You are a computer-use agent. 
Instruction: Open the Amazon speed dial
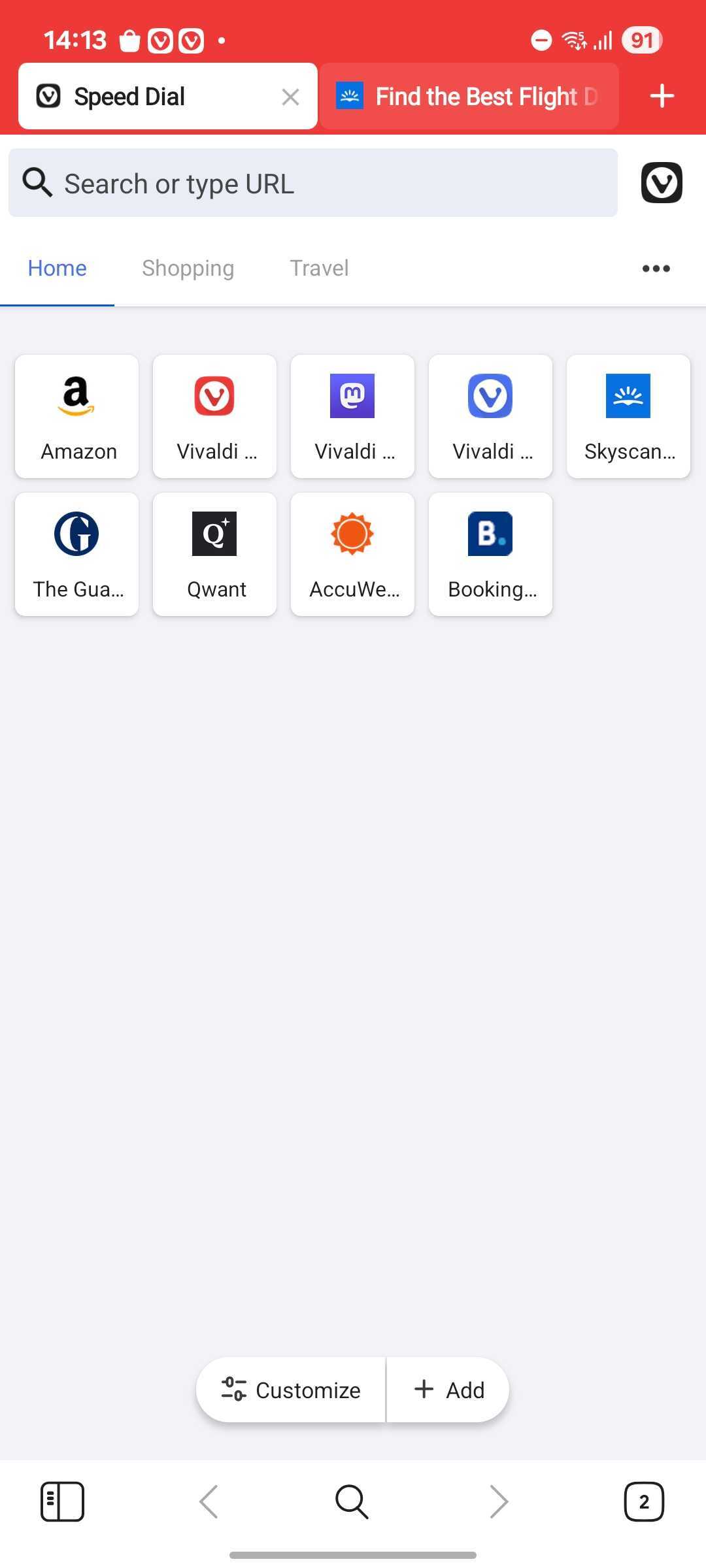point(77,416)
